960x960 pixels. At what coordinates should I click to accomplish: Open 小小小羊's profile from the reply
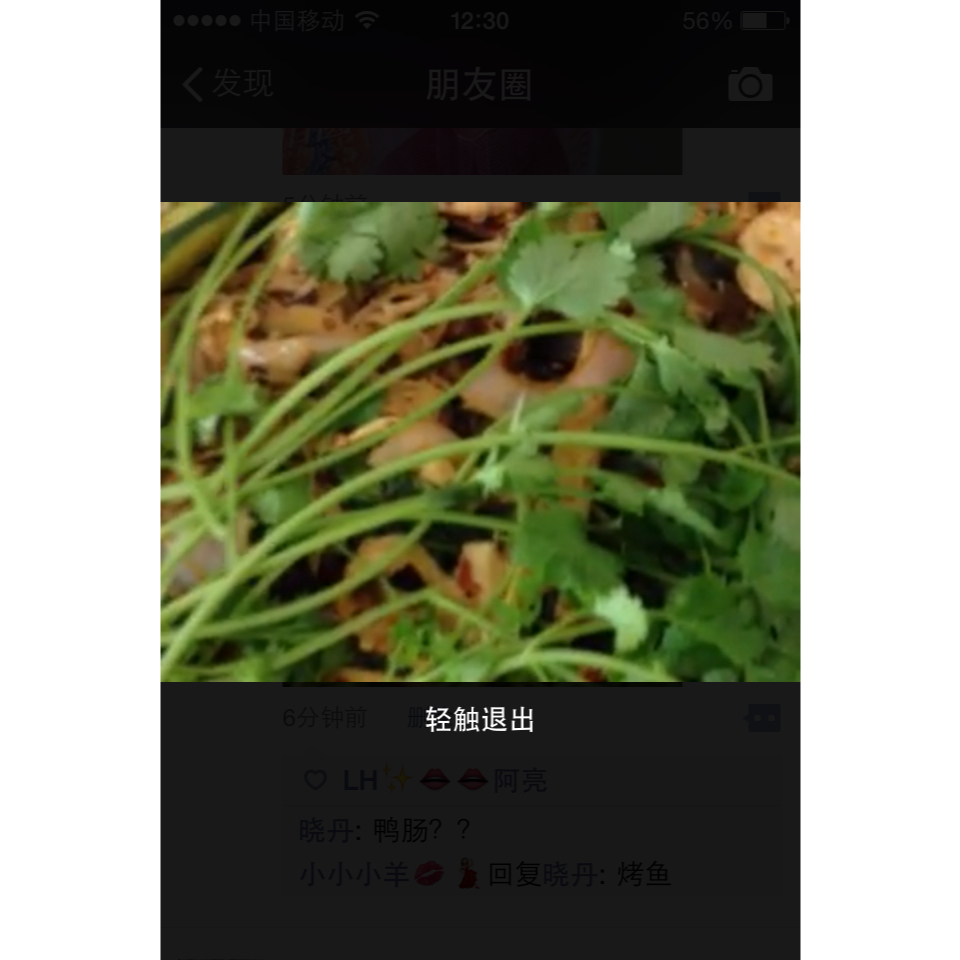click(x=354, y=875)
